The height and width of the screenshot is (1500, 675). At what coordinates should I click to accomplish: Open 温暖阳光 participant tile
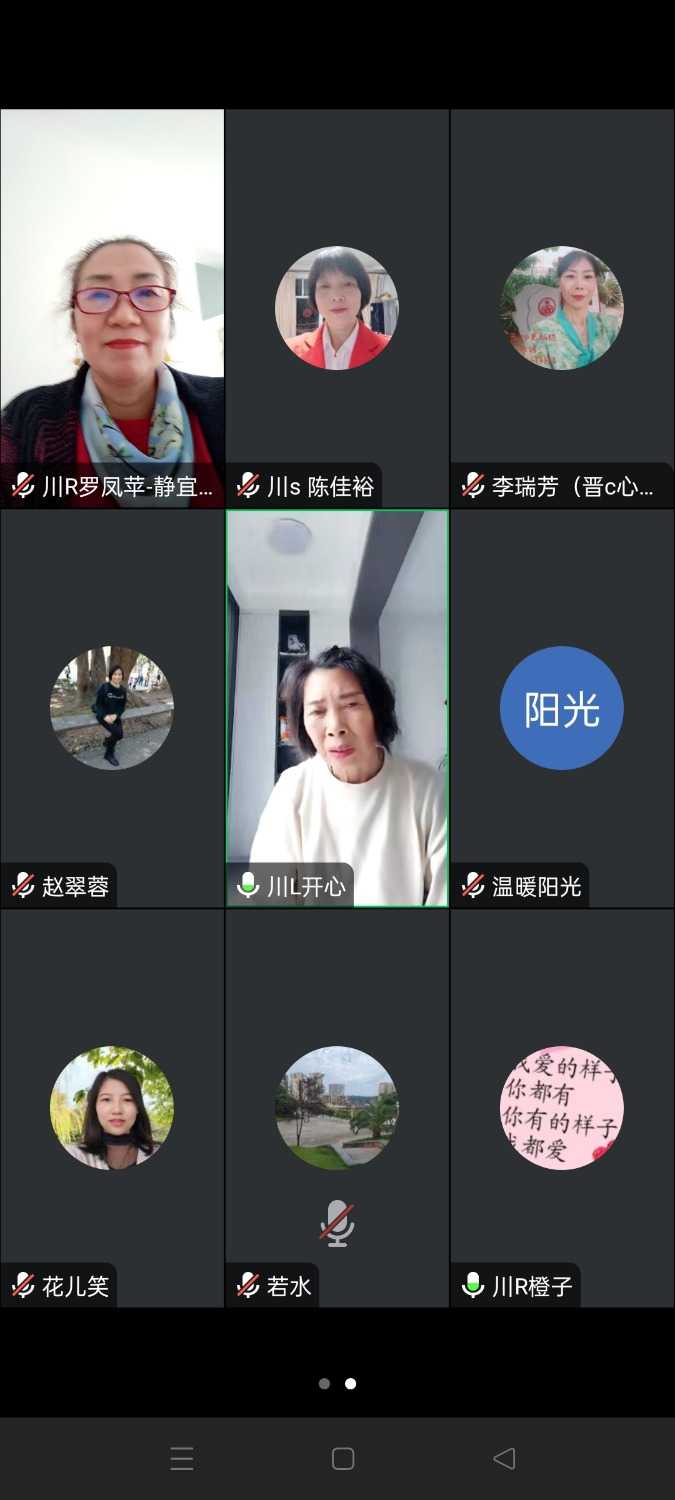point(562,708)
